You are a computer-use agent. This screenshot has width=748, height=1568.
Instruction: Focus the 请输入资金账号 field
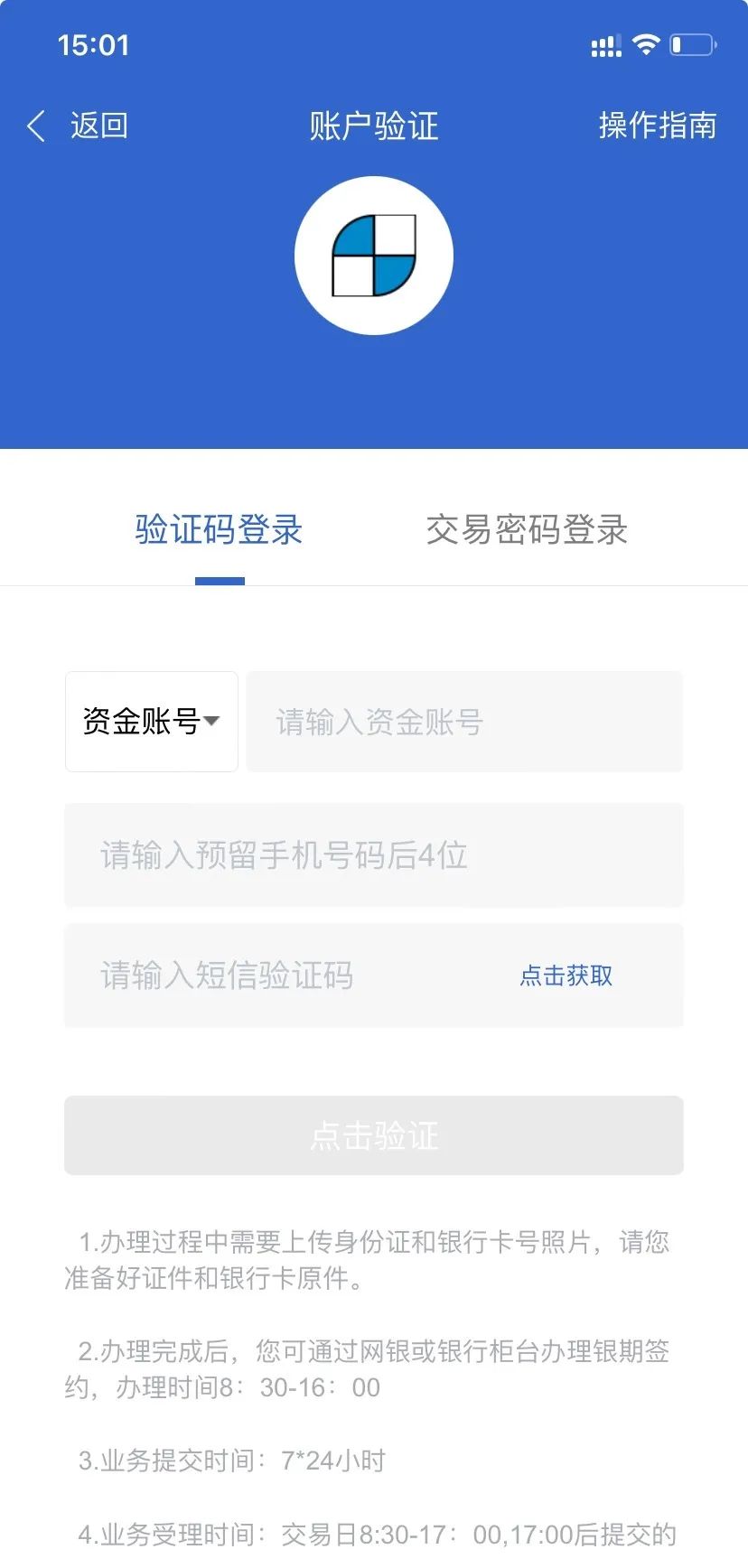(x=464, y=722)
